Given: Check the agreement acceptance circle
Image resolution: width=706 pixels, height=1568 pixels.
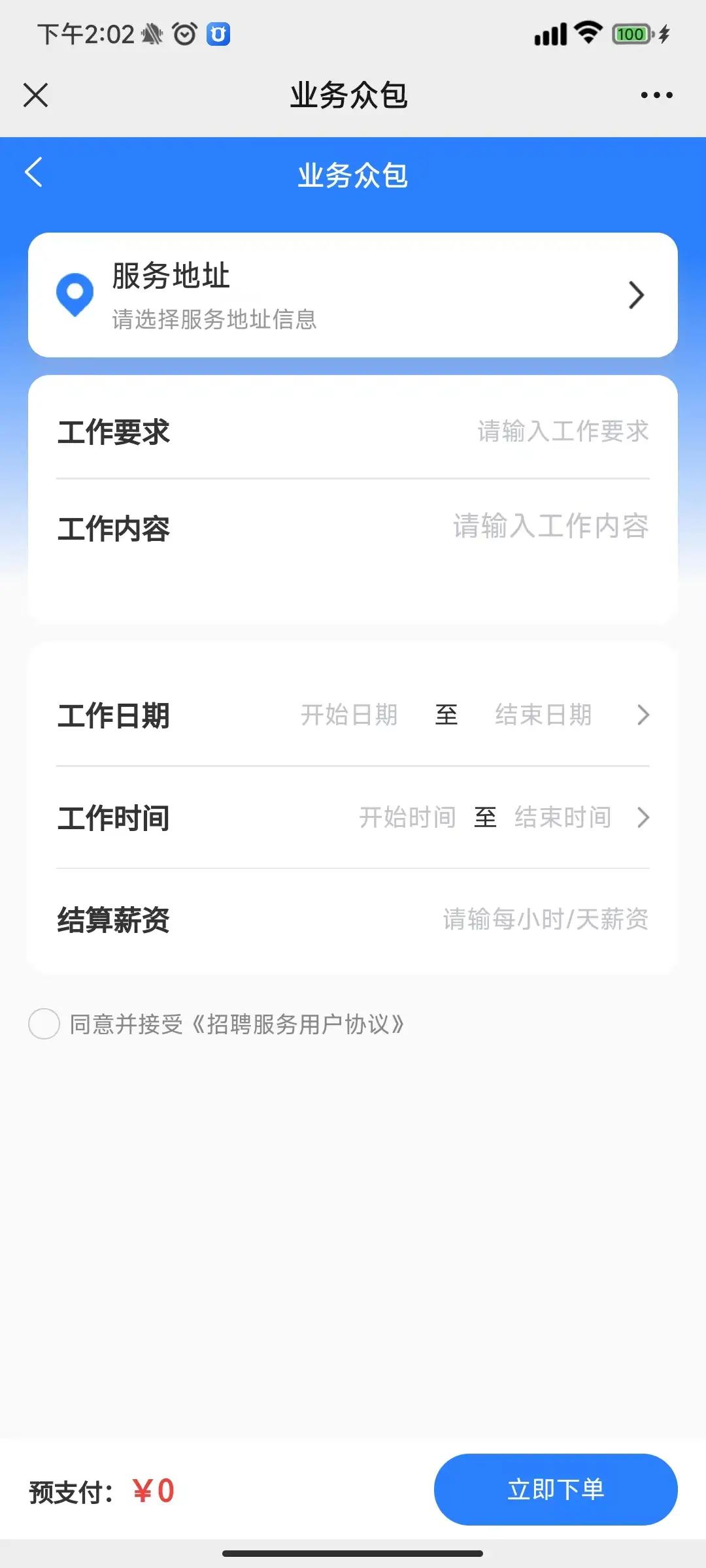Looking at the screenshot, I should coord(44,1024).
